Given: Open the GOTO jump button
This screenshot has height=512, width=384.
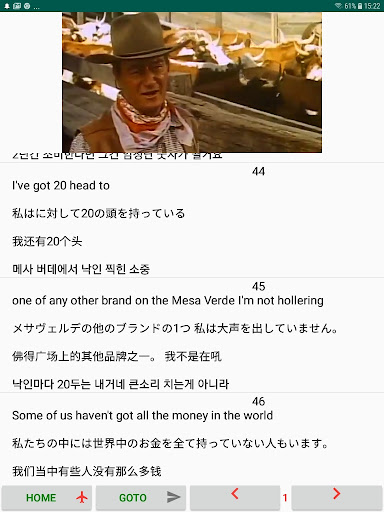Looking at the screenshot, I should tap(141, 498).
